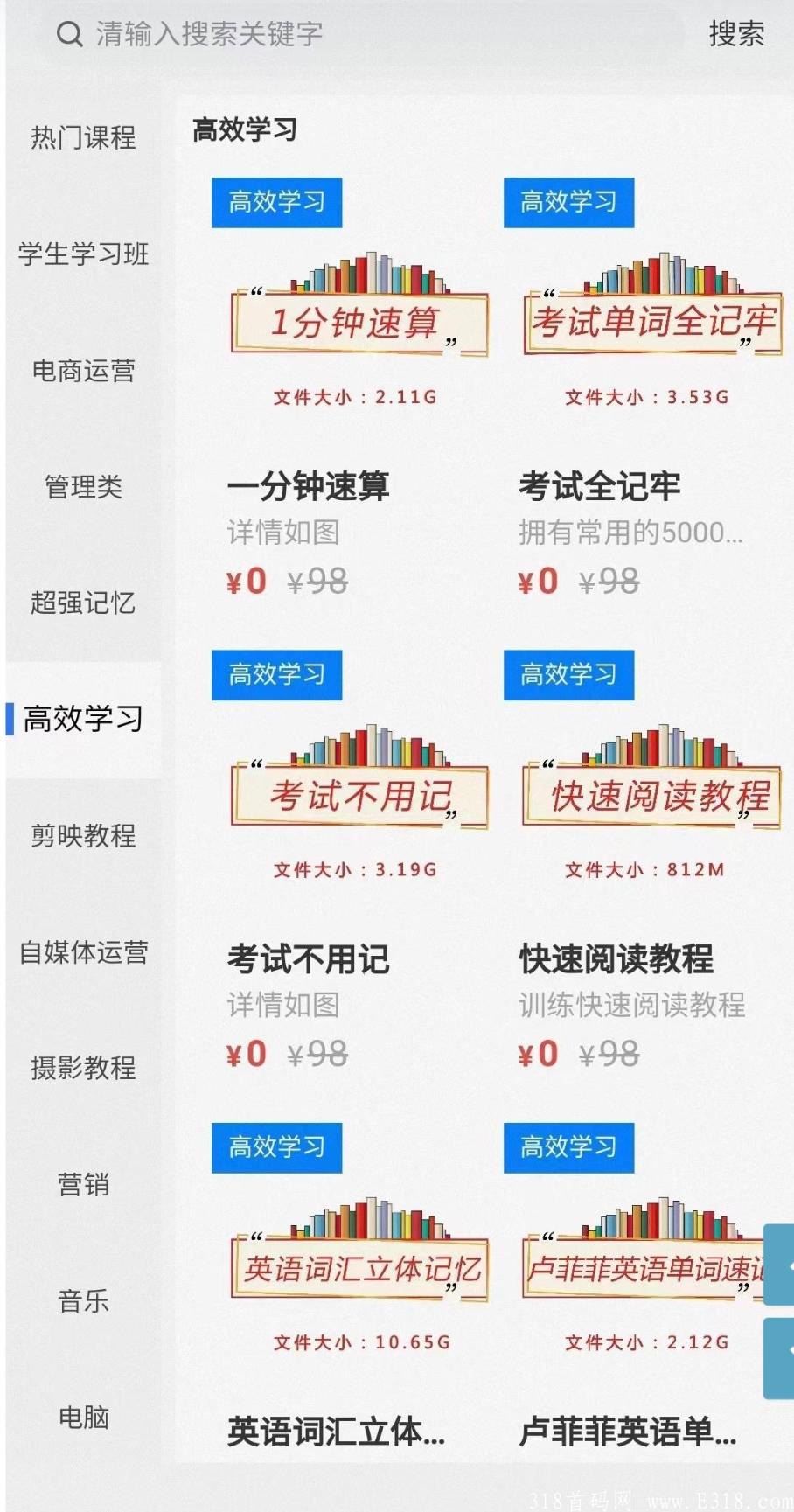Image resolution: width=794 pixels, height=1512 pixels.
Task: Click the 高效学习 label on 考试不用记 card
Action: (x=276, y=675)
